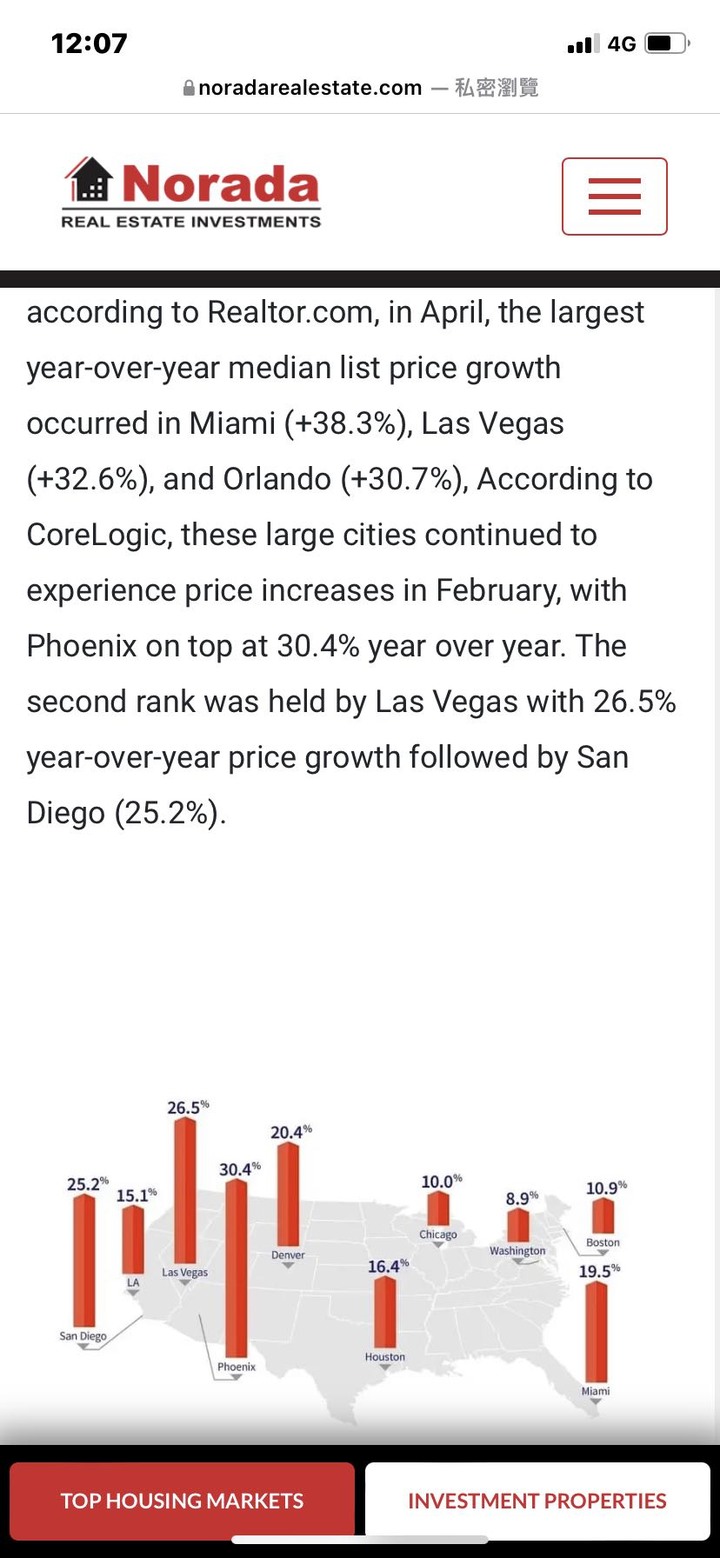
Task: Open Investment Properties
Action: 537,1500
